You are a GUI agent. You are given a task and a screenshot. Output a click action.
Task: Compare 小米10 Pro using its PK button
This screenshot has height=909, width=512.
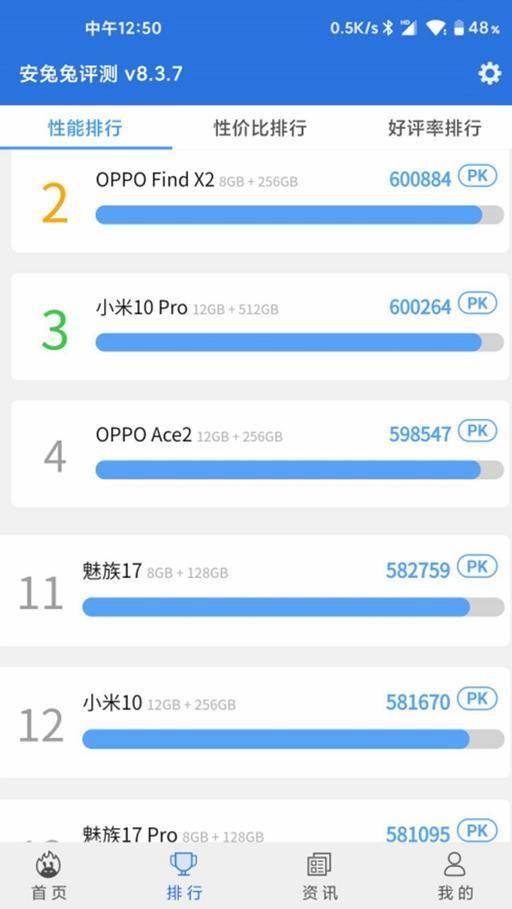click(x=478, y=303)
